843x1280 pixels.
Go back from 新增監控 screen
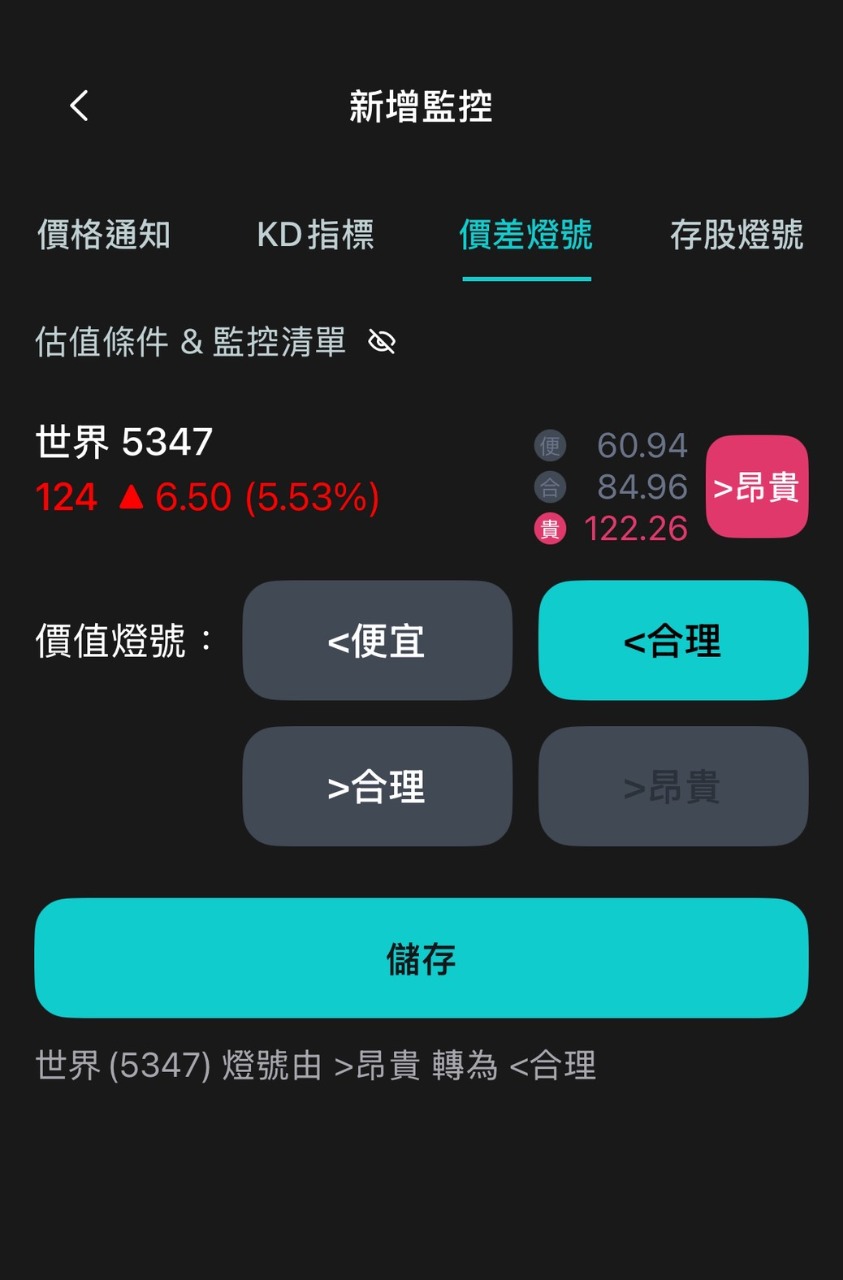(79, 105)
